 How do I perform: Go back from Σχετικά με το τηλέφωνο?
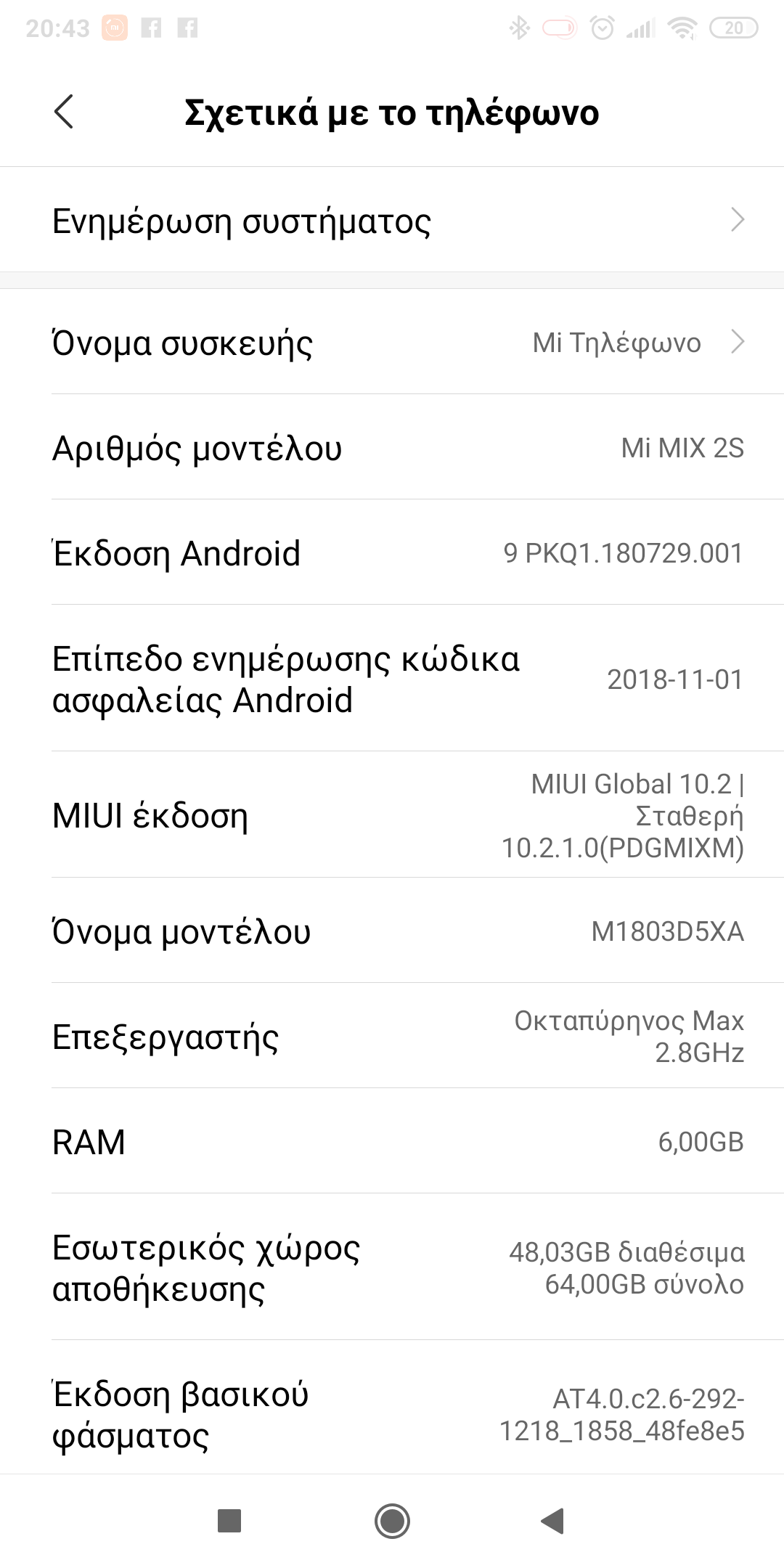tap(64, 113)
